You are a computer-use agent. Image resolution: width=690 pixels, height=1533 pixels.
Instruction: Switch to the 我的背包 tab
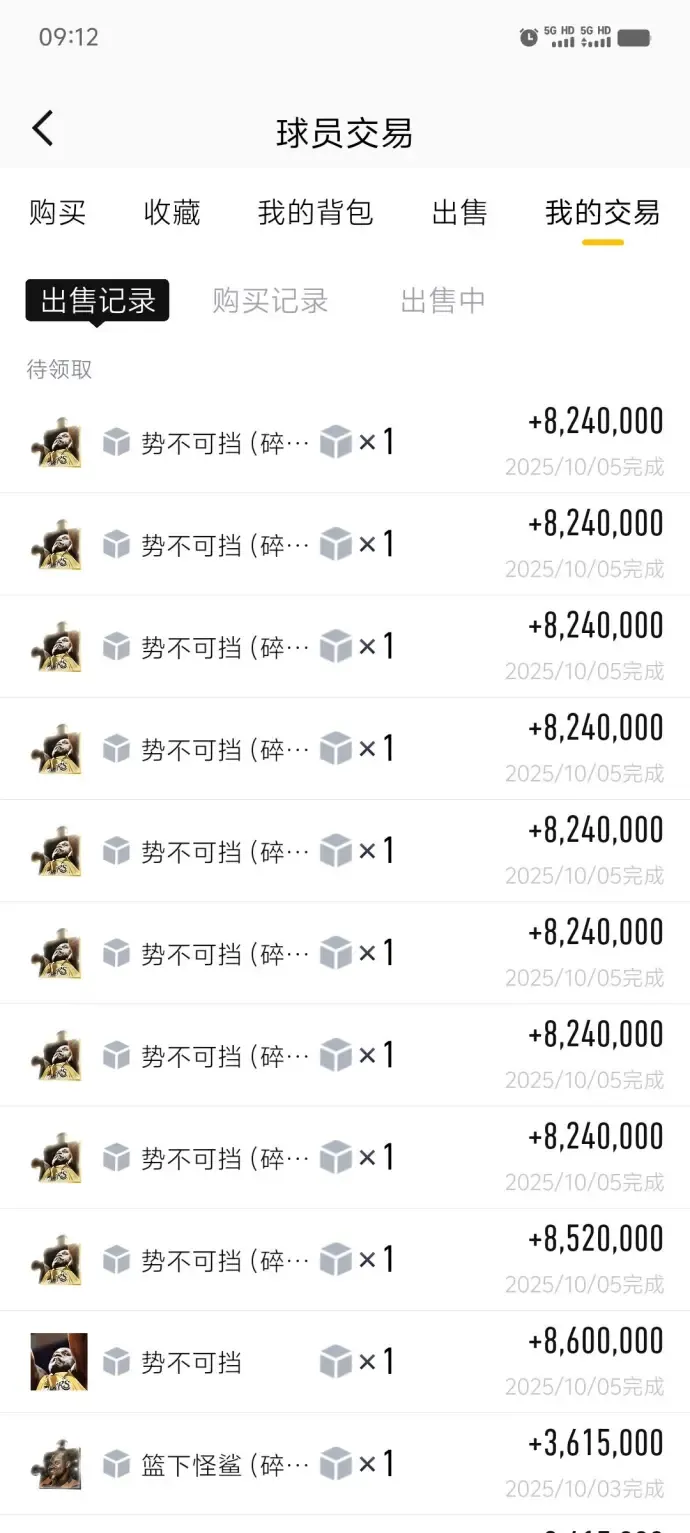pyautogui.click(x=315, y=213)
